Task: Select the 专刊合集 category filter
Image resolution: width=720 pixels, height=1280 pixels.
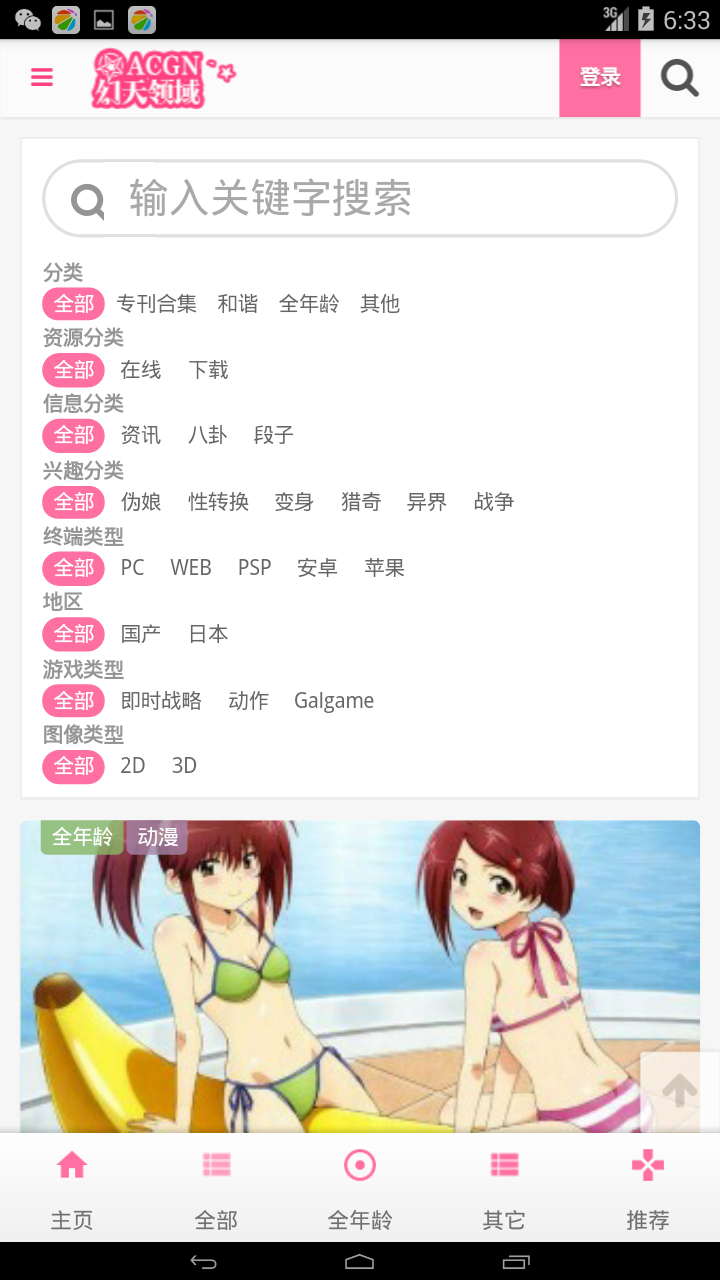Action: coord(157,304)
